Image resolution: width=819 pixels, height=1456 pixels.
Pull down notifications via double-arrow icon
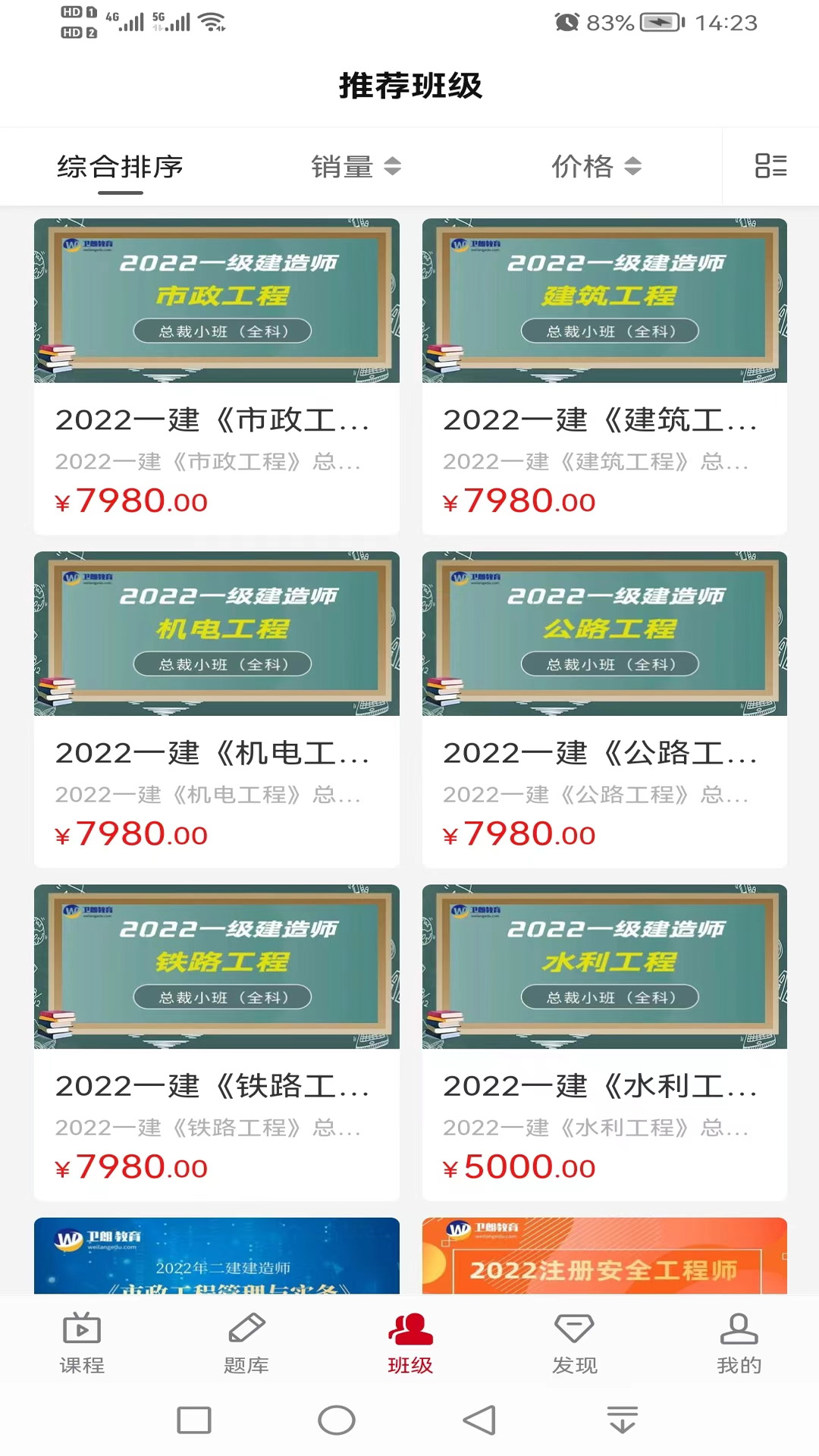[x=622, y=1420]
